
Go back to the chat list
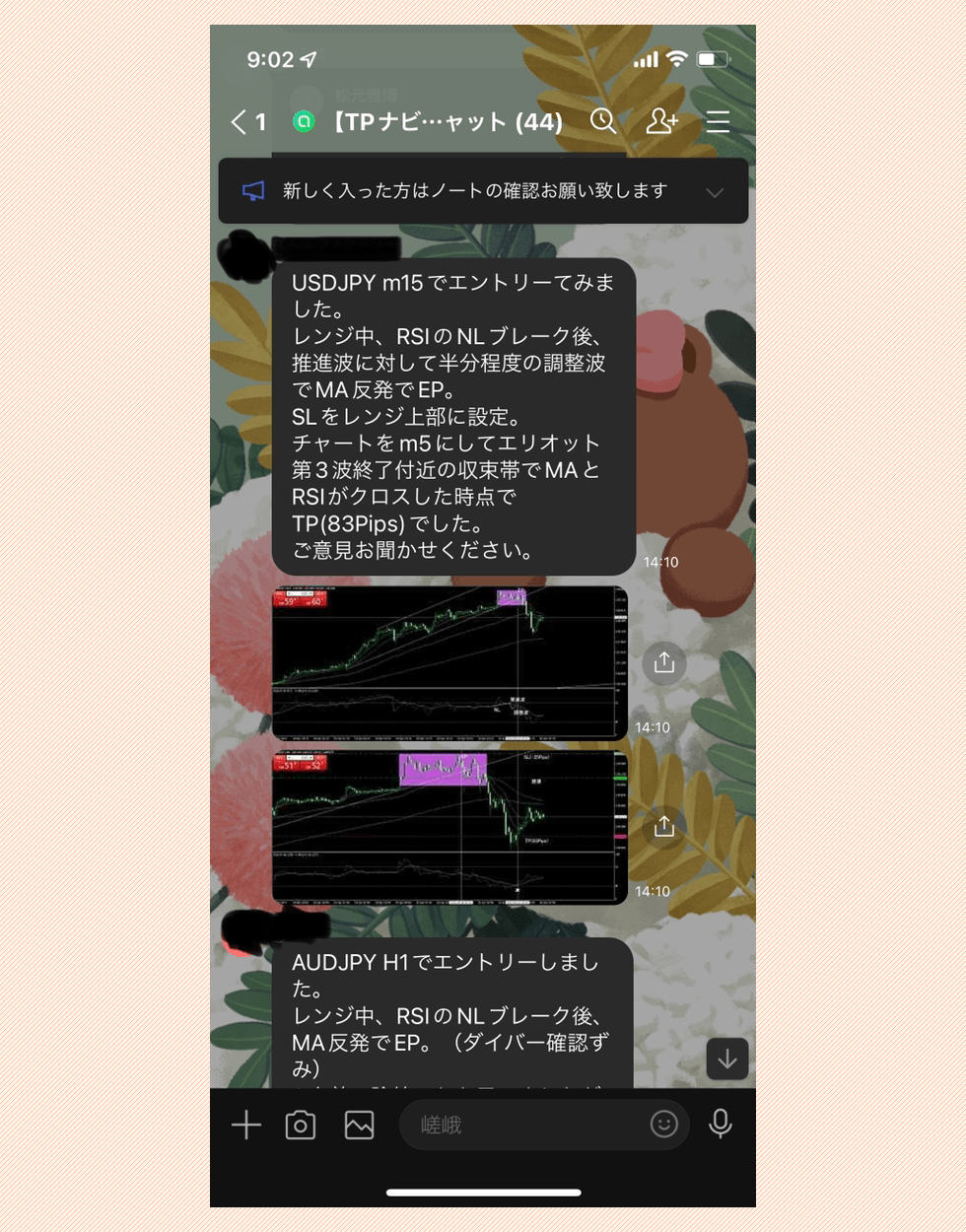click(x=246, y=122)
